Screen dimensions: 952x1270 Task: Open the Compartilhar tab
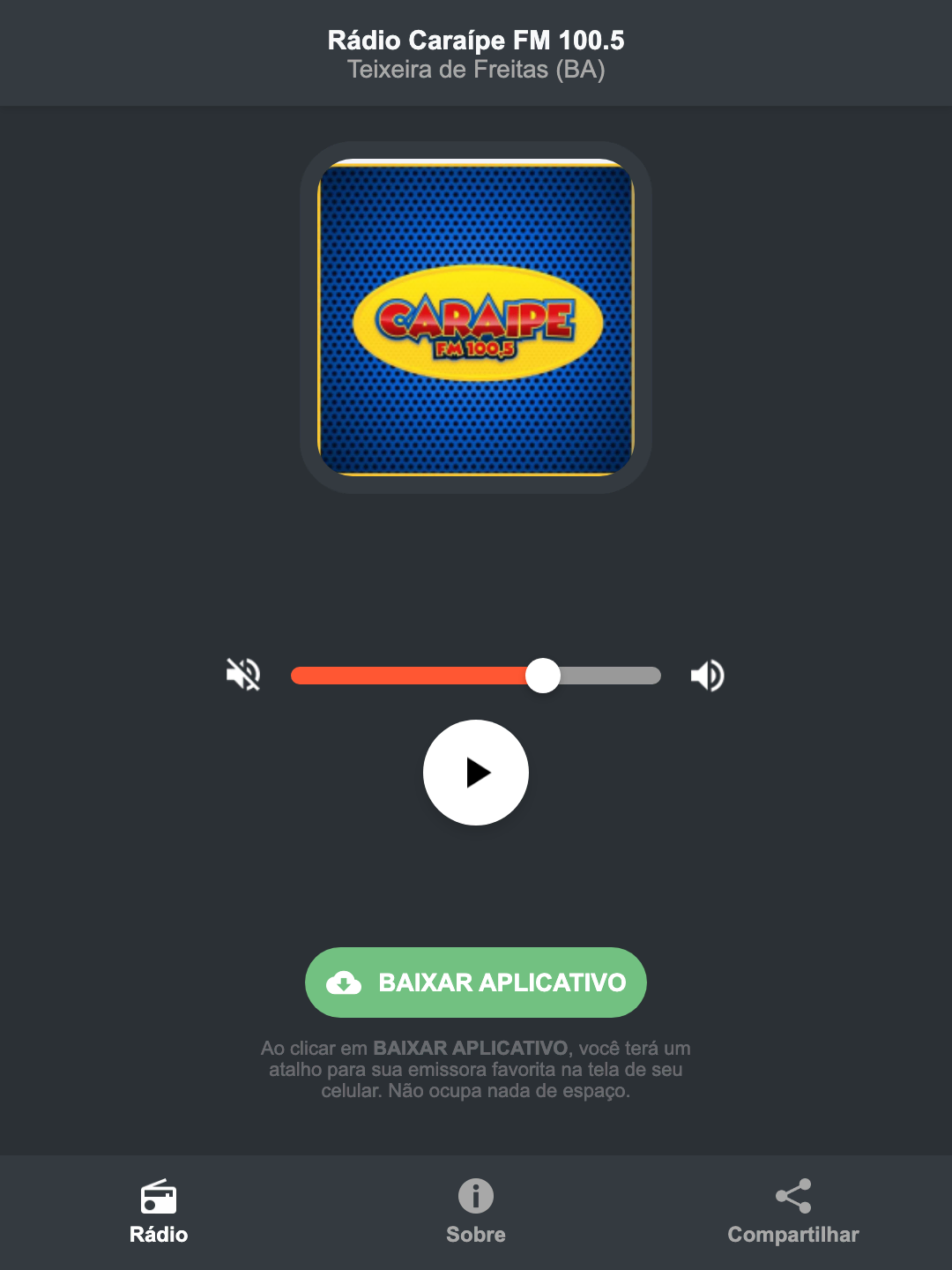pyautogui.click(x=792, y=1234)
